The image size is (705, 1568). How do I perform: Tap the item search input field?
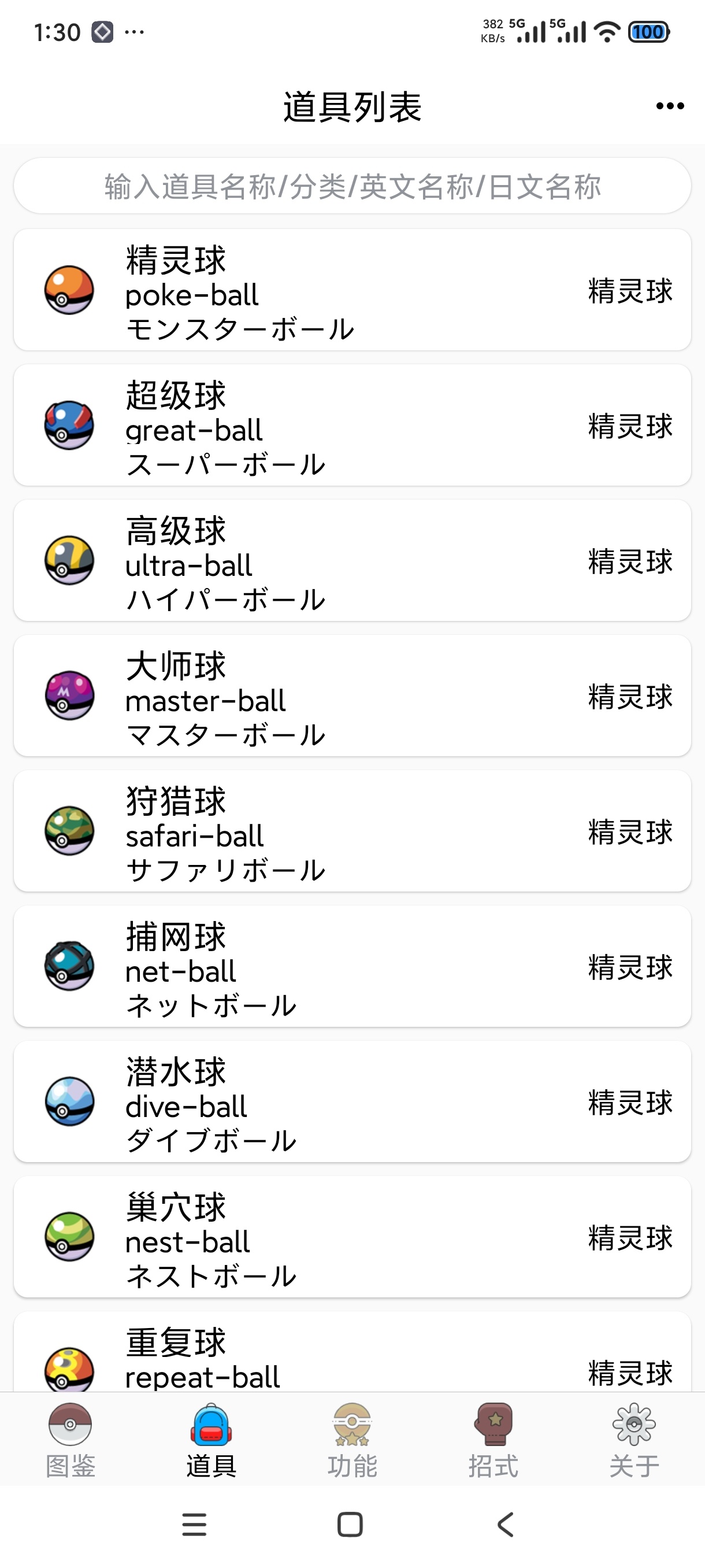(x=352, y=186)
